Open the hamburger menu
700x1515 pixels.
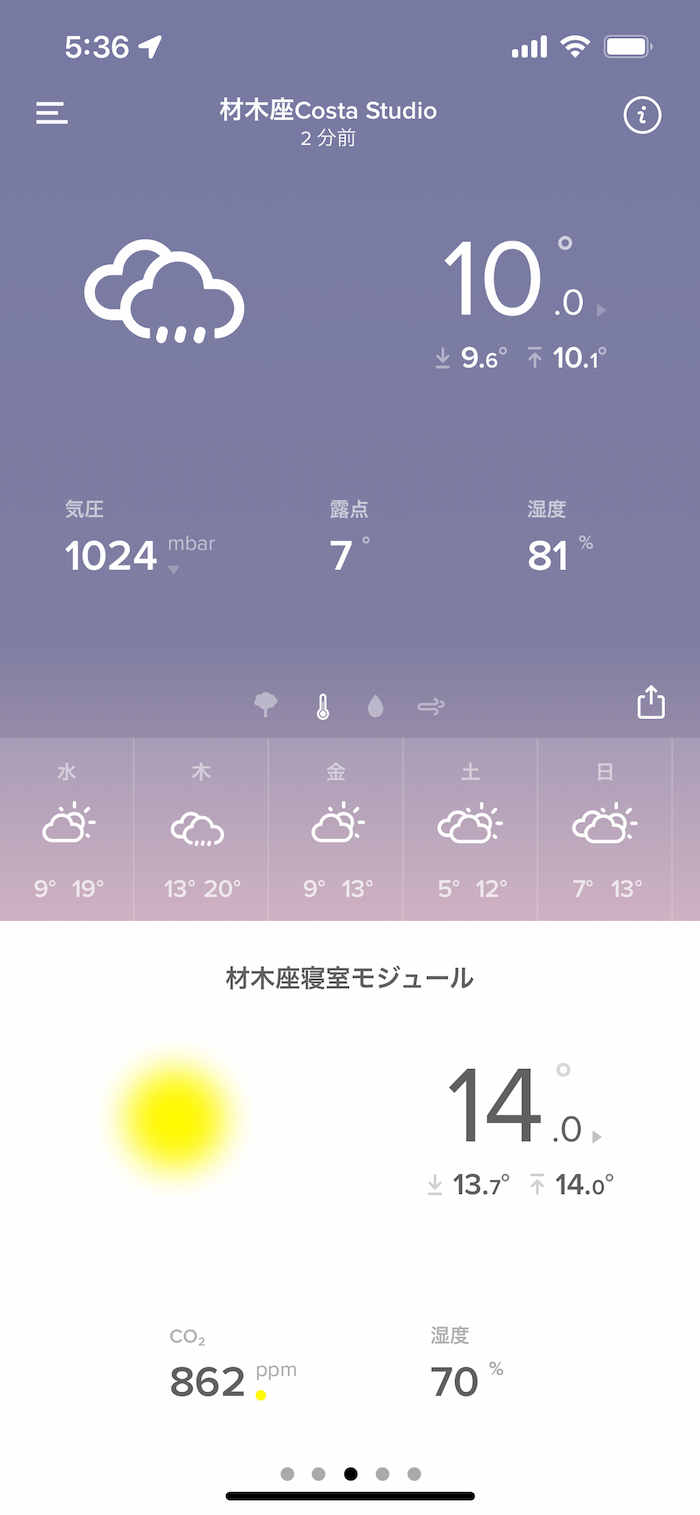52,114
